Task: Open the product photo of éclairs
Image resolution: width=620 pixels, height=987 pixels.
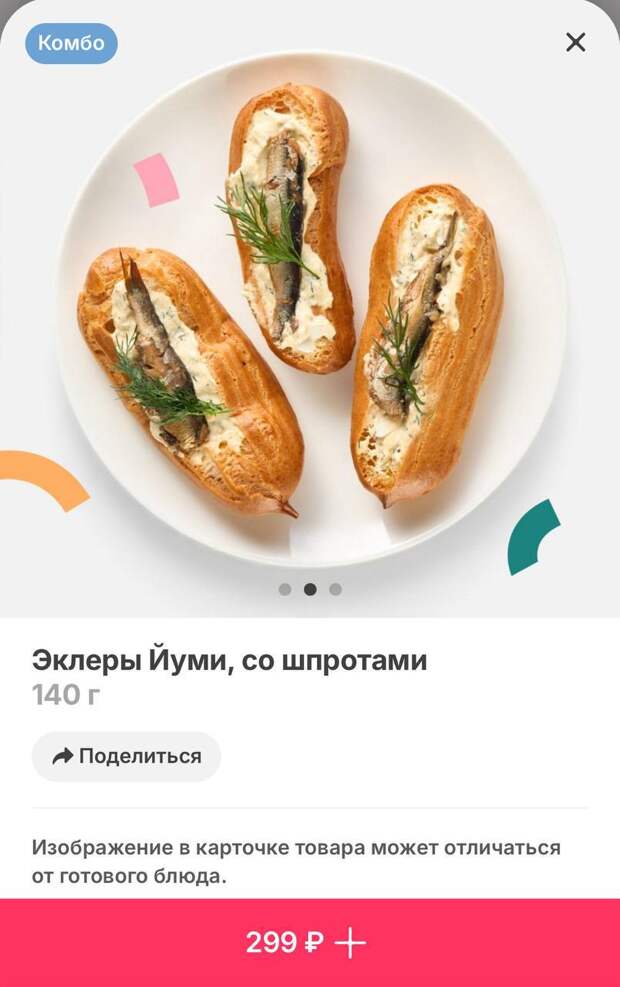Action: point(310,310)
